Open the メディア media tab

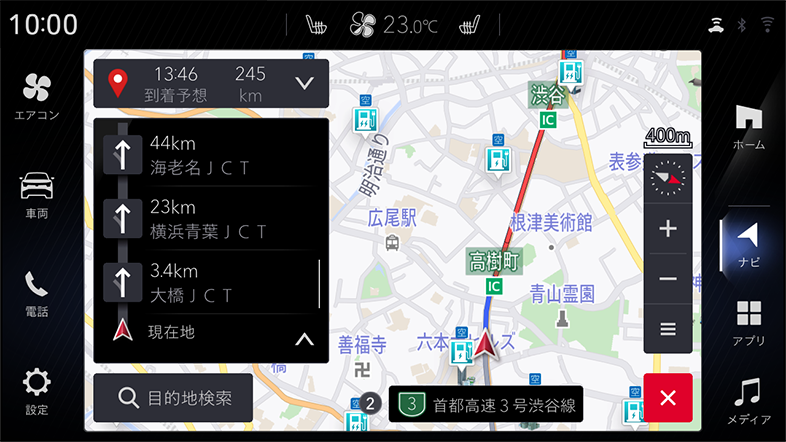click(x=748, y=400)
